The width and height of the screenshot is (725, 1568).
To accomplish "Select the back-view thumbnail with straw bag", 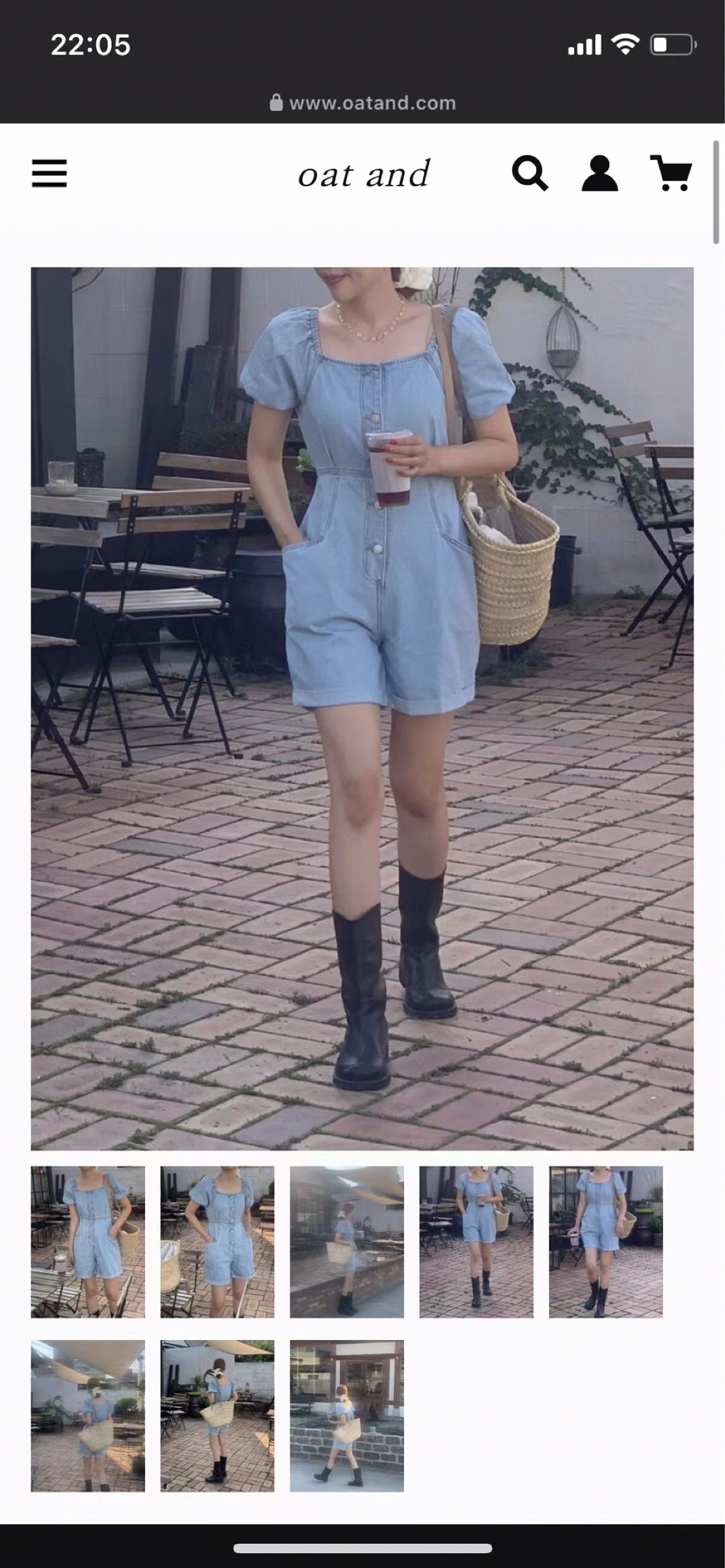I will (x=217, y=1416).
